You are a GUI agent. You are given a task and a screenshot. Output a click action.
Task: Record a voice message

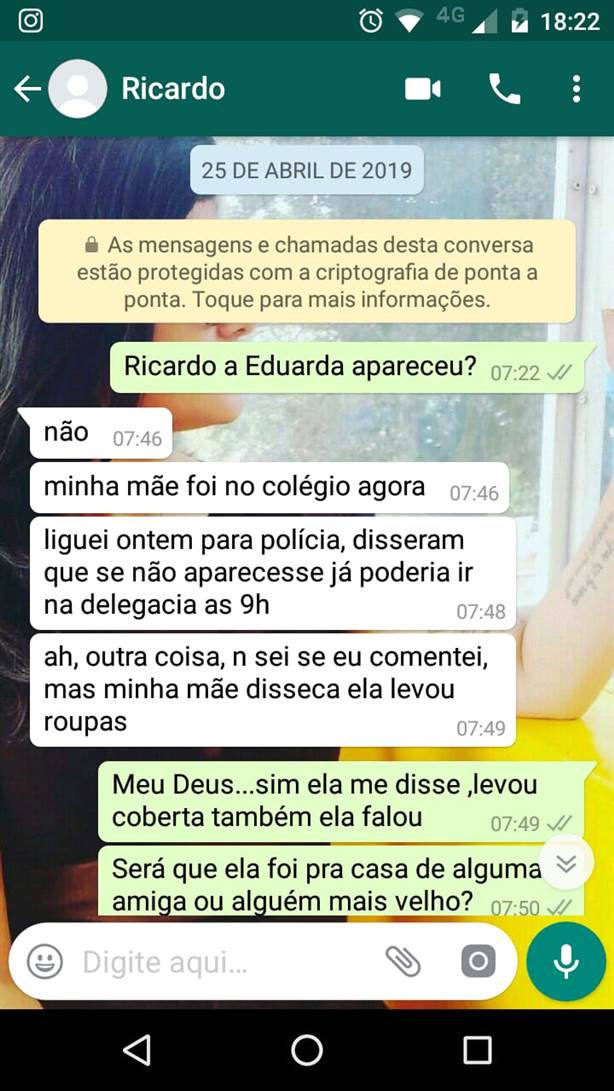click(566, 962)
